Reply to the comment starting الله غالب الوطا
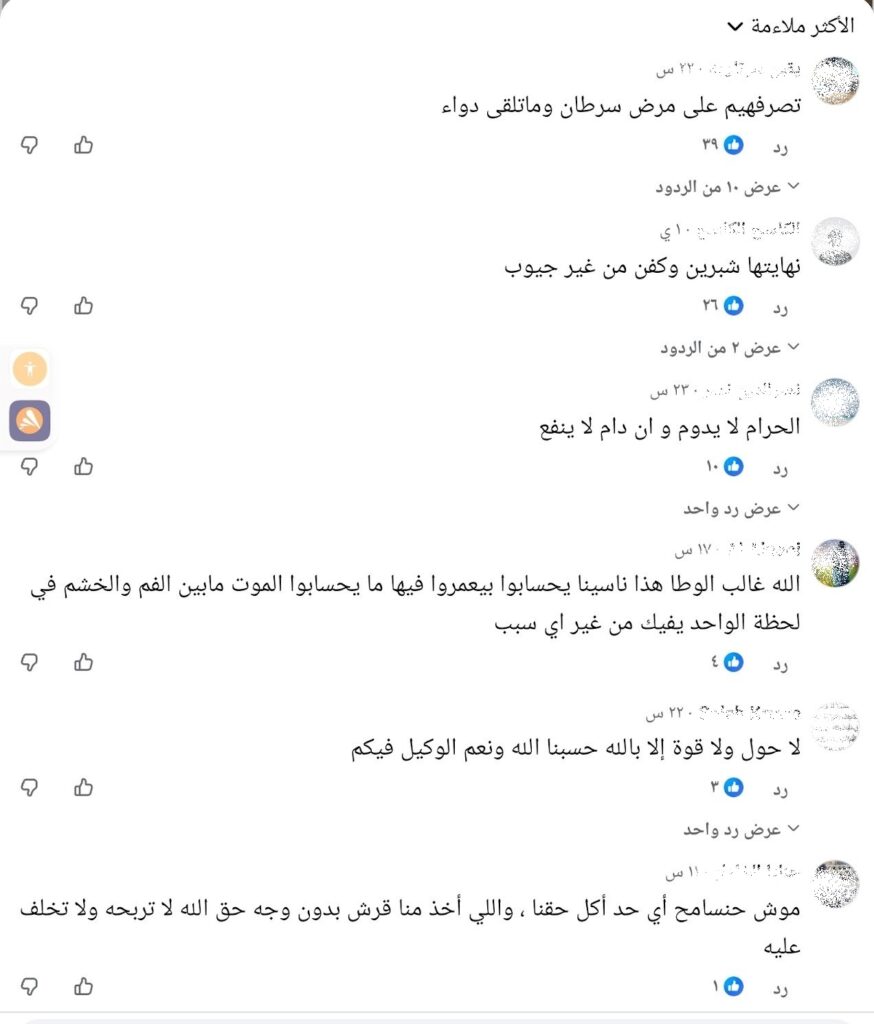The width and height of the screenshot is (874, 1024). [x=781, y=662]
